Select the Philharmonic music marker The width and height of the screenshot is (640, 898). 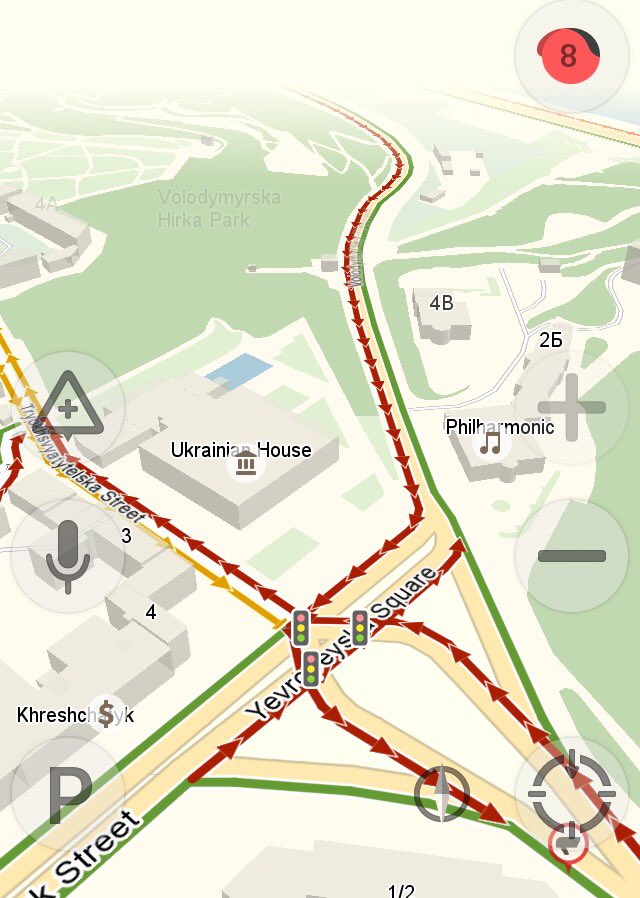(490, 441)
